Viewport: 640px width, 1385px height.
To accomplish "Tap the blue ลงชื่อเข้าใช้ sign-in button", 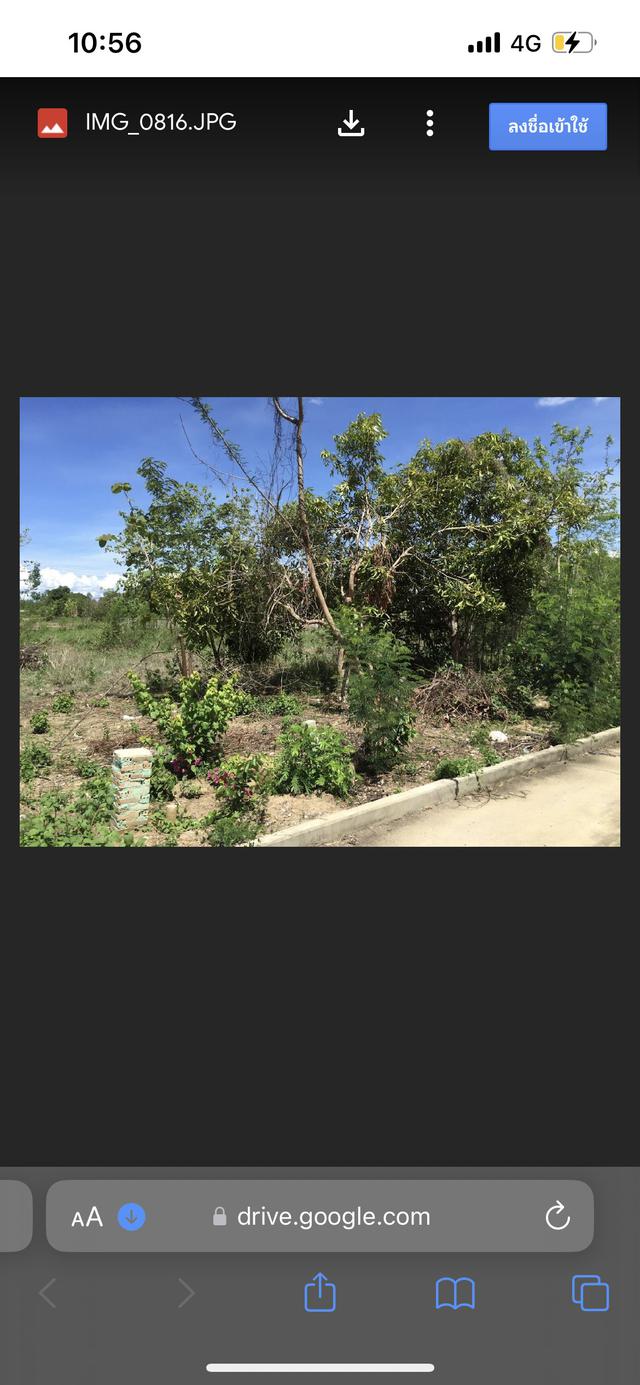I will tap(547, 127).
